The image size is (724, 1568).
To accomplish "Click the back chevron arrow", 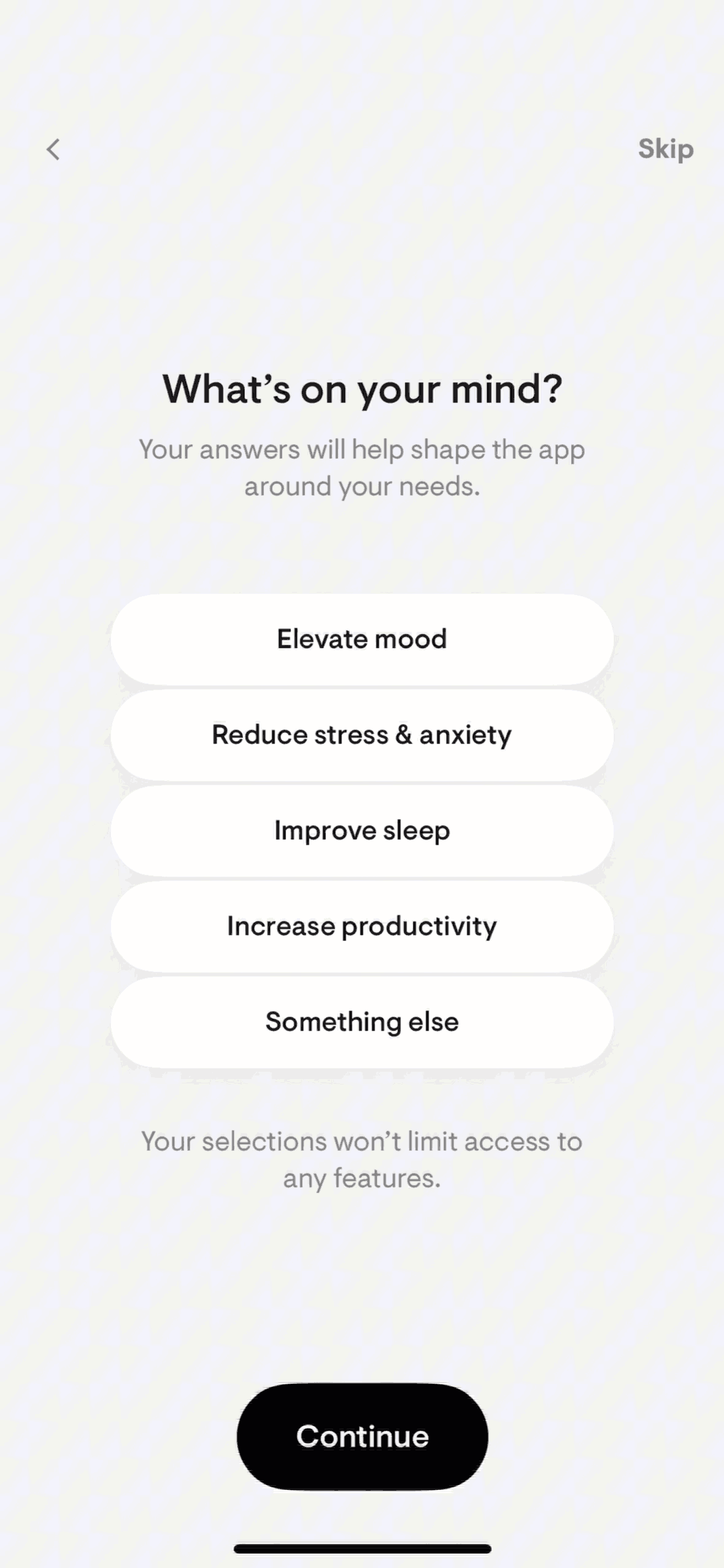I will [x=54, y=150].
